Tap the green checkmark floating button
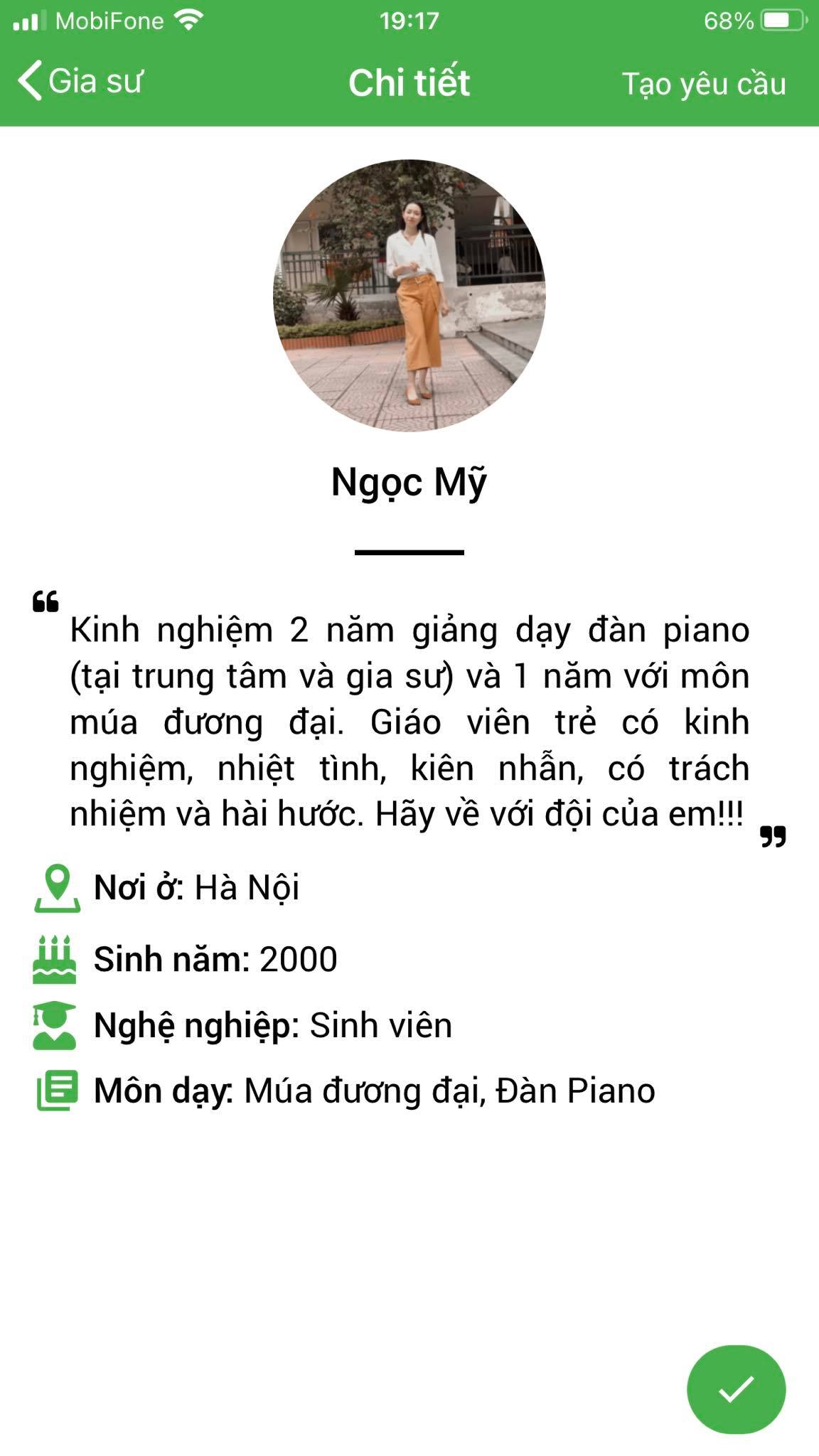This screenshot has height=1456, width=819. point(736,1389)
